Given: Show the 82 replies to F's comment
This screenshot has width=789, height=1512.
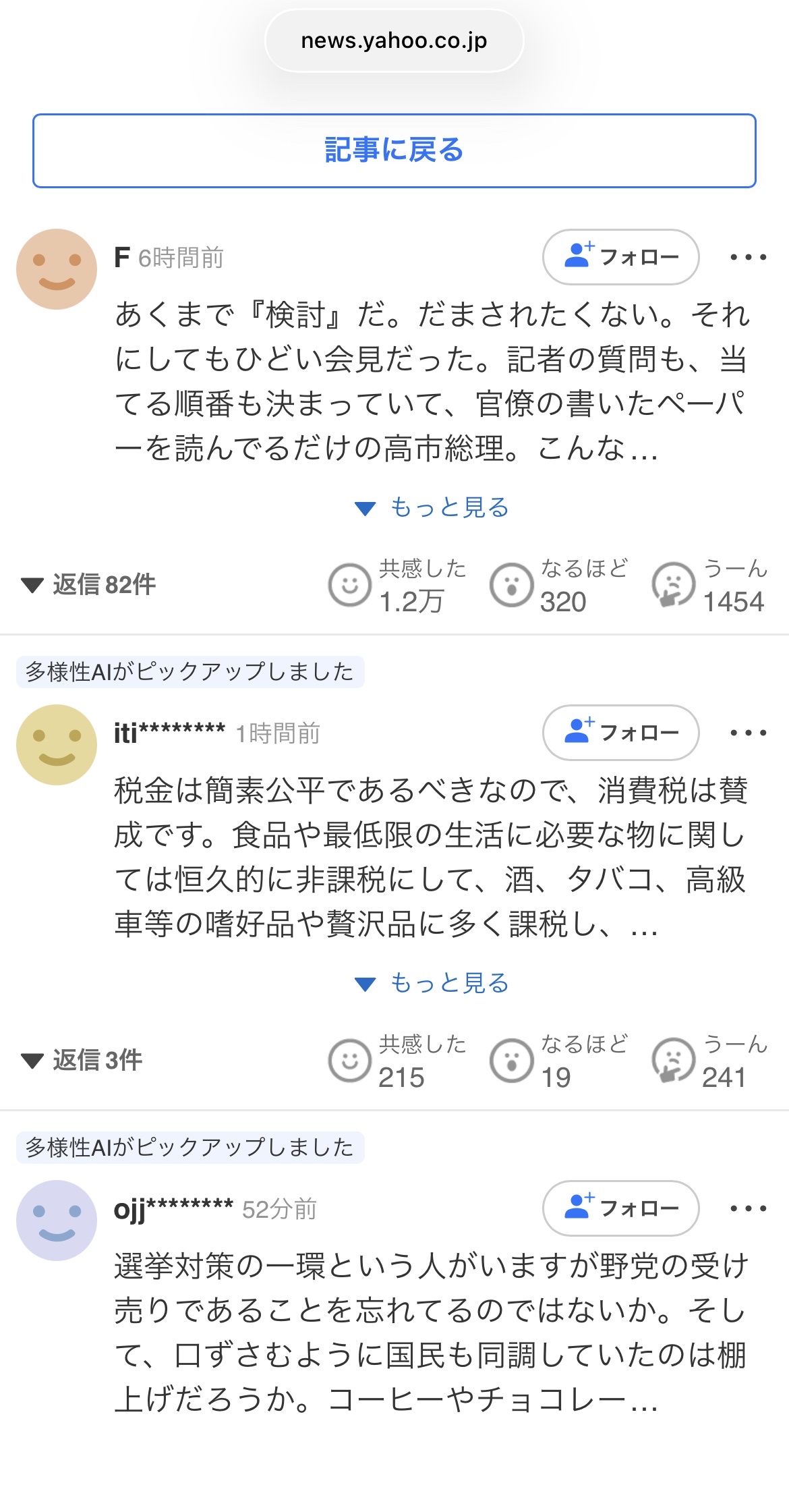Looking at the screenshot, I should (90, 584).
